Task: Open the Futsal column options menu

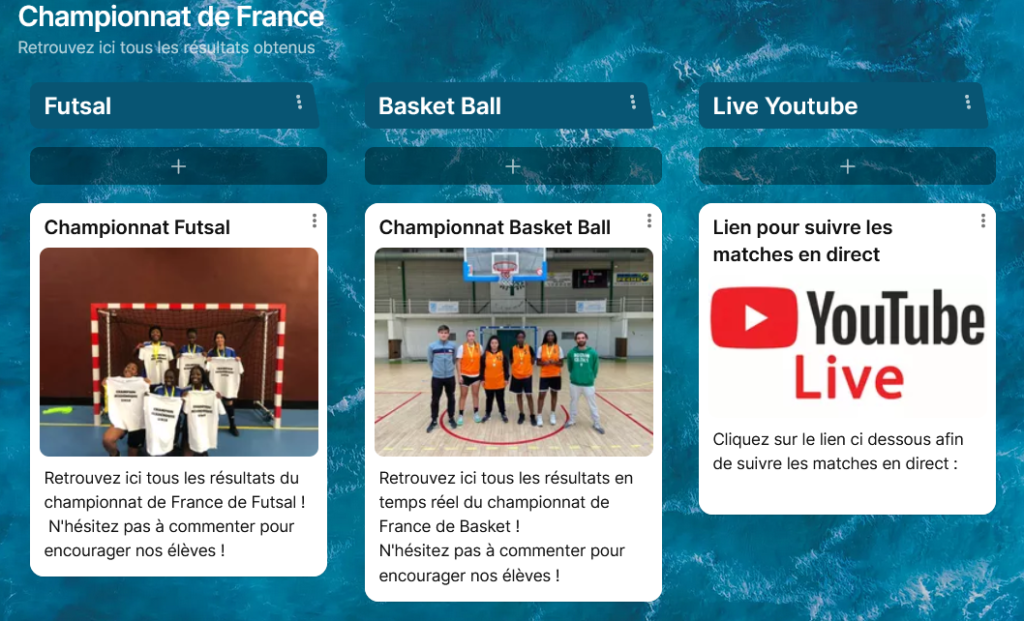Action: (299, 102)
